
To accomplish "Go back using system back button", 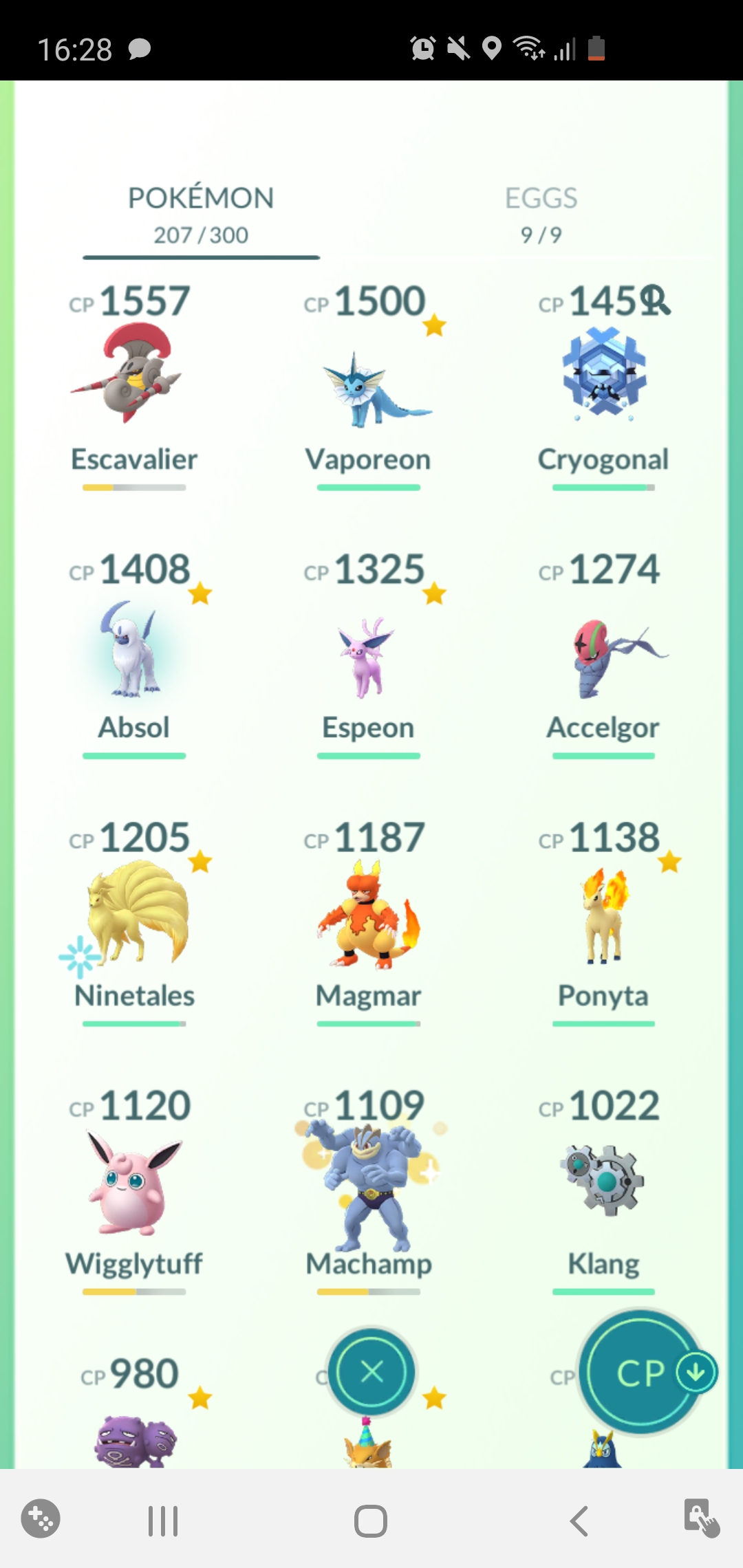I will (x=579, y=1521).
